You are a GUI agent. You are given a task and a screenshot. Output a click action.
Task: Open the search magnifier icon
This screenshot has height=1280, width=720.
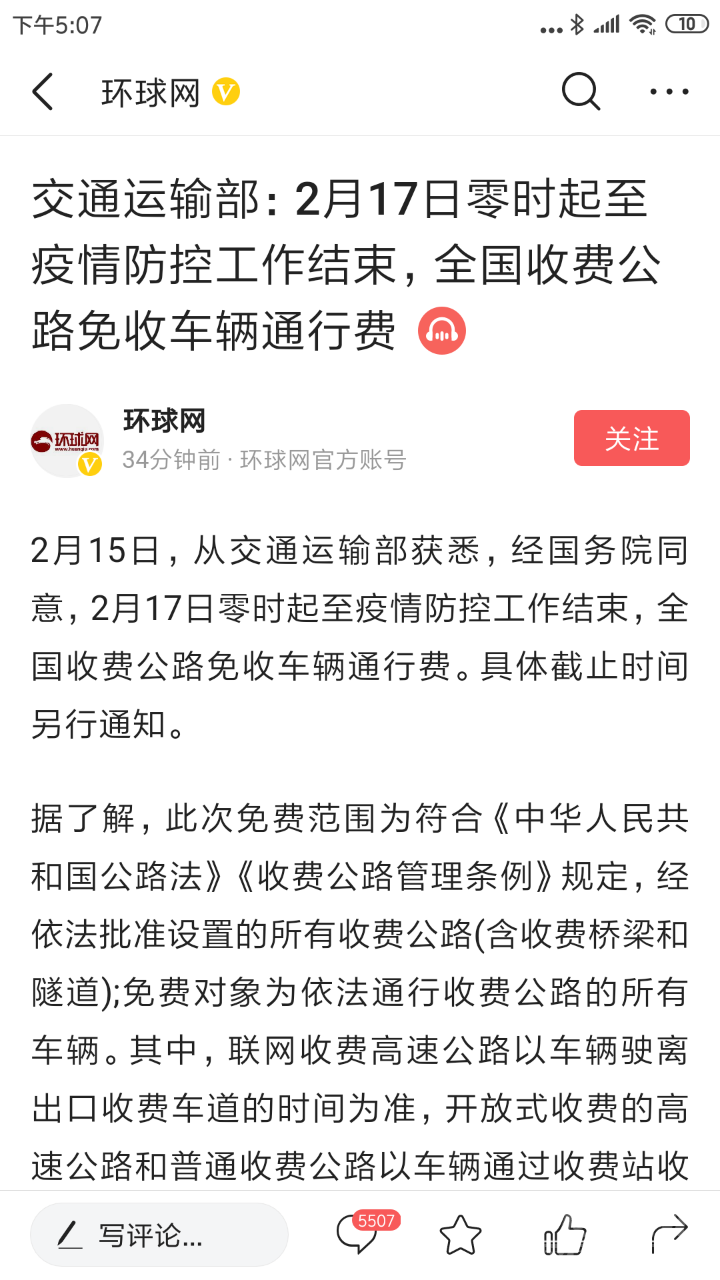coord(580,92)
